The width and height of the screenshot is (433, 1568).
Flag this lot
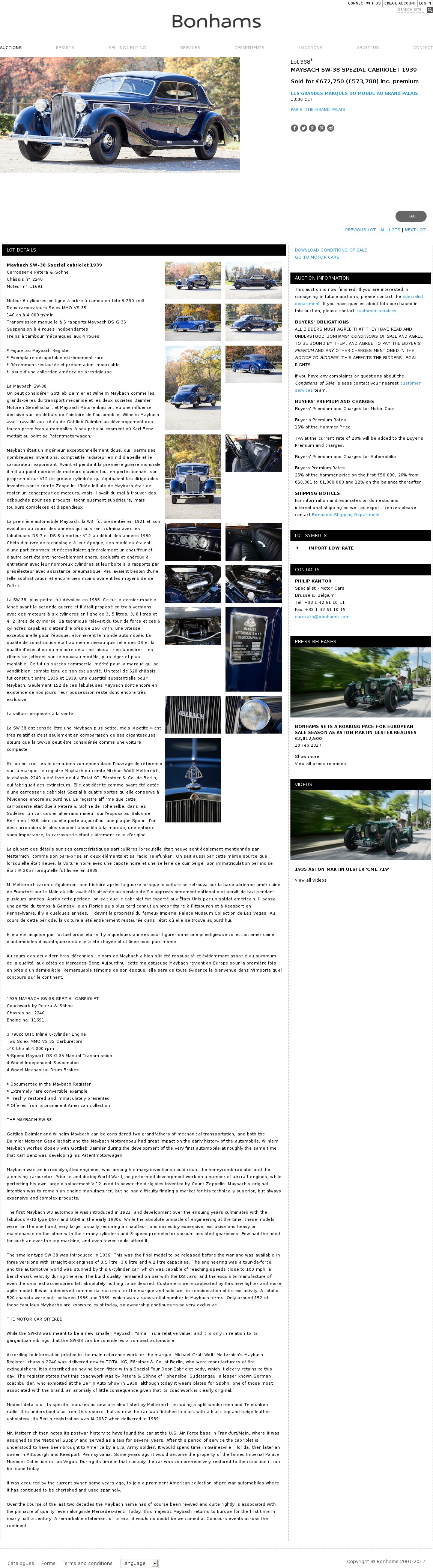[x=410, y=216]
